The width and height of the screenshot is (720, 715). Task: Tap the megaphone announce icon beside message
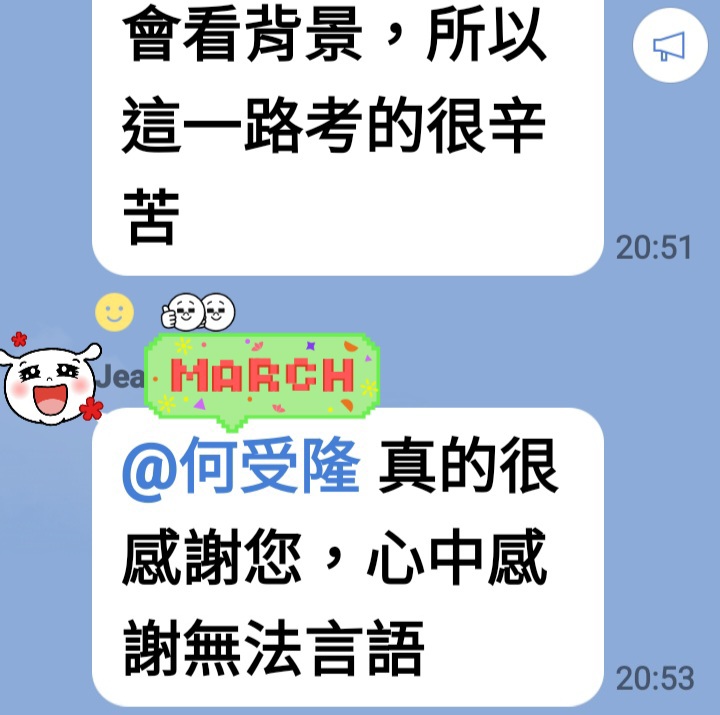tap(669, 47)
